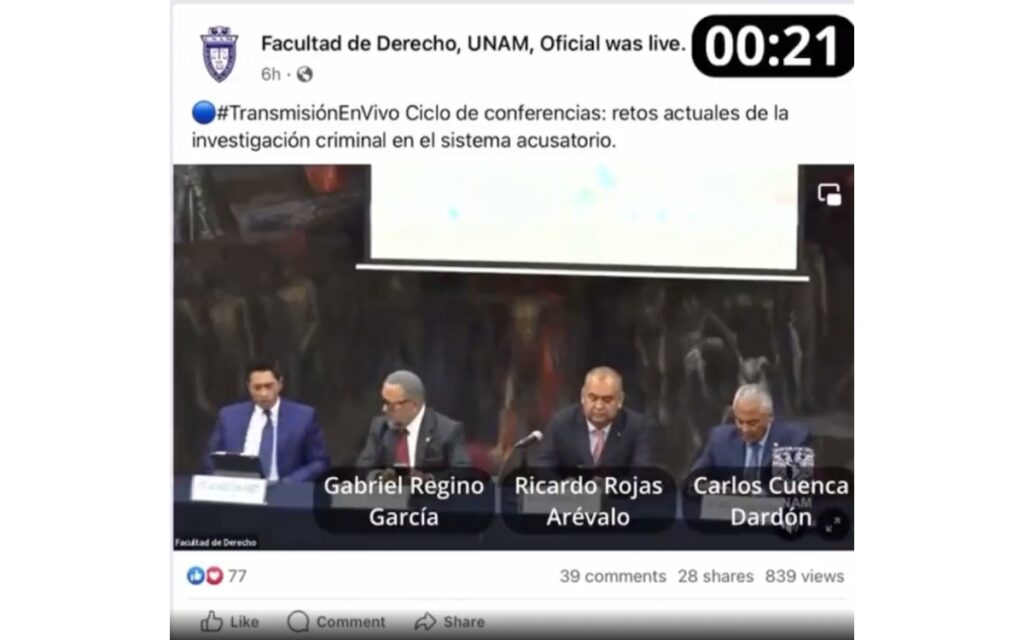Show who reacted to the post
The width and height of the screenshot is (1024, 640).
click(x=217, y=576)
